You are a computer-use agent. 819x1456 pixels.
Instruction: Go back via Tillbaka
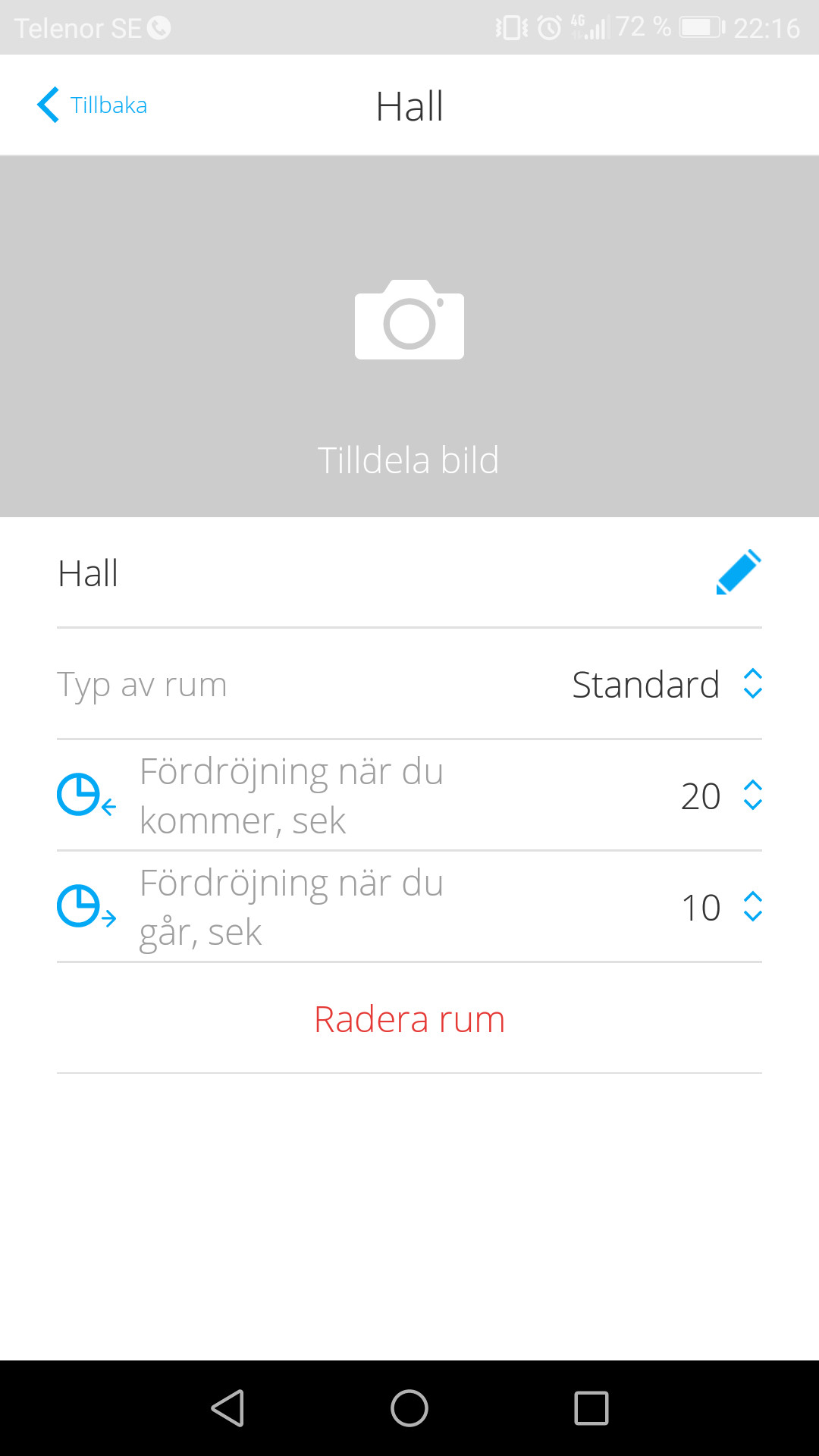[x=93, y=105]
